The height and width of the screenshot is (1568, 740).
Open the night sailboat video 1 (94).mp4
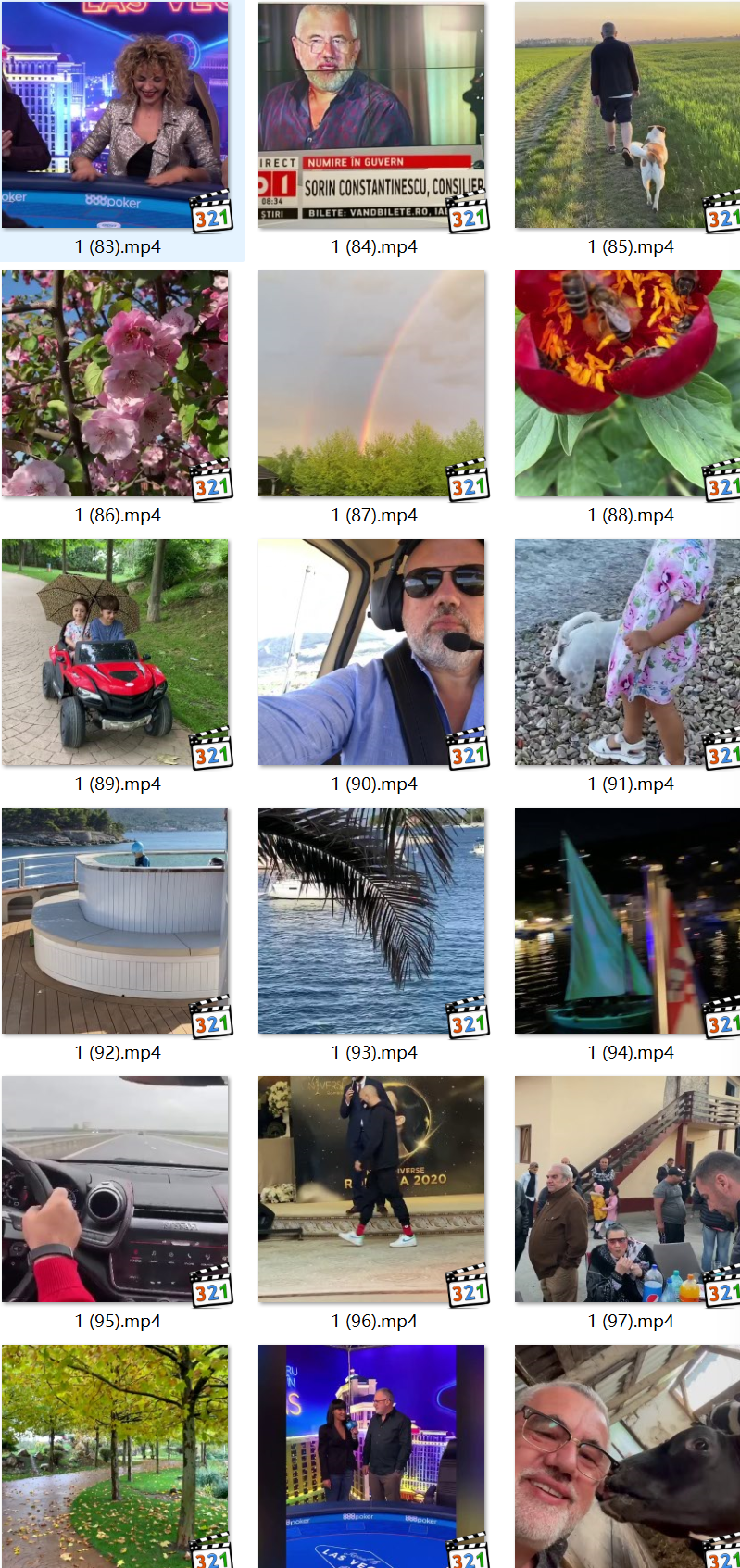(627, 921)
